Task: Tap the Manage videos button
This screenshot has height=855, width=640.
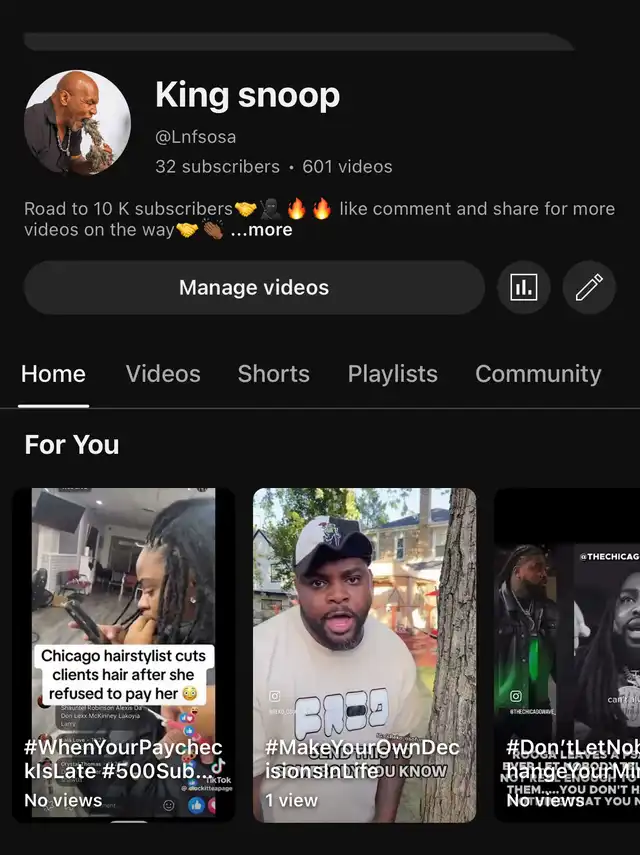Action: pos(254,288)
